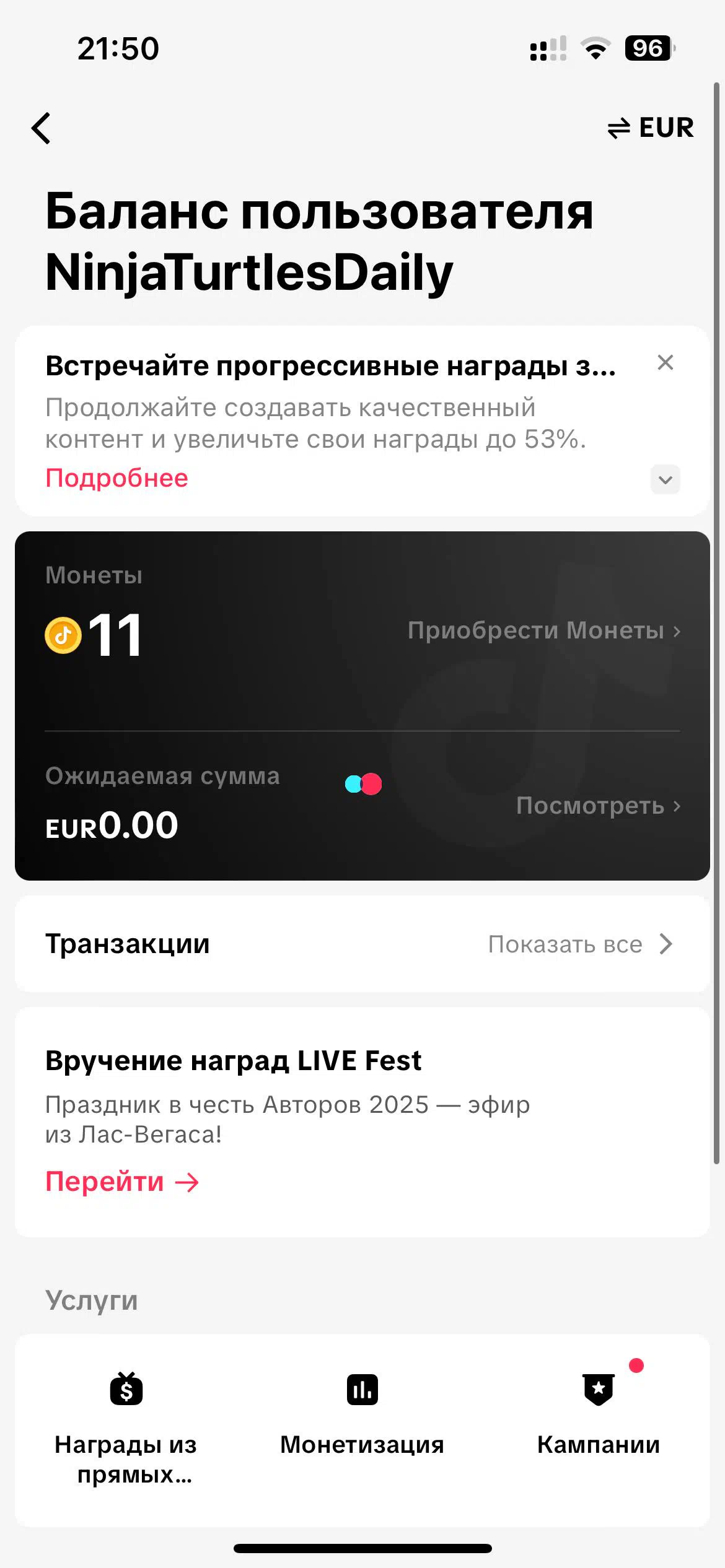The image size is (725, 1568).
Task: Expand the progressive rewards banner chevron
Action: pyautogui.click(x=665, y=480)
